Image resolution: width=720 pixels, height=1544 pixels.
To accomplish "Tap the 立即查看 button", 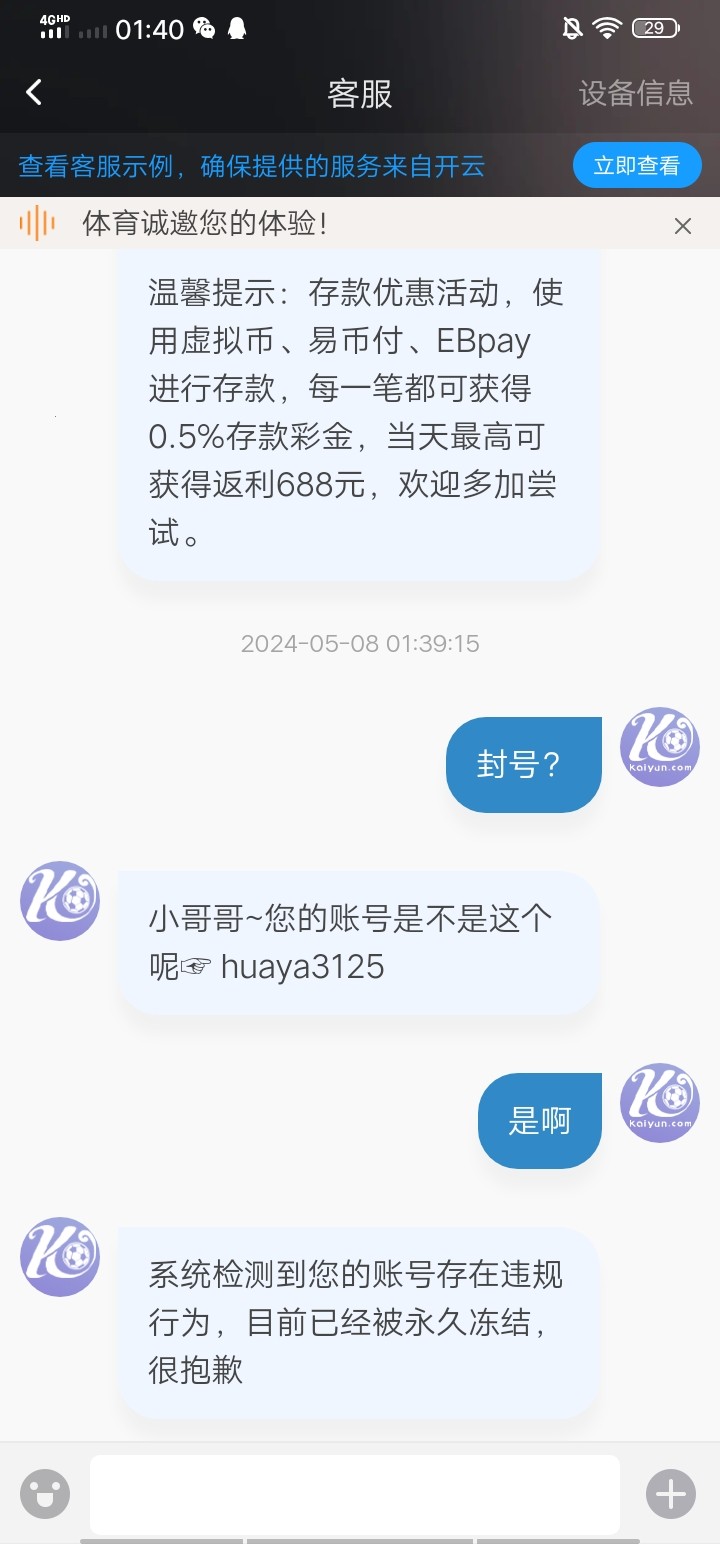I will (x=637, y=165).
